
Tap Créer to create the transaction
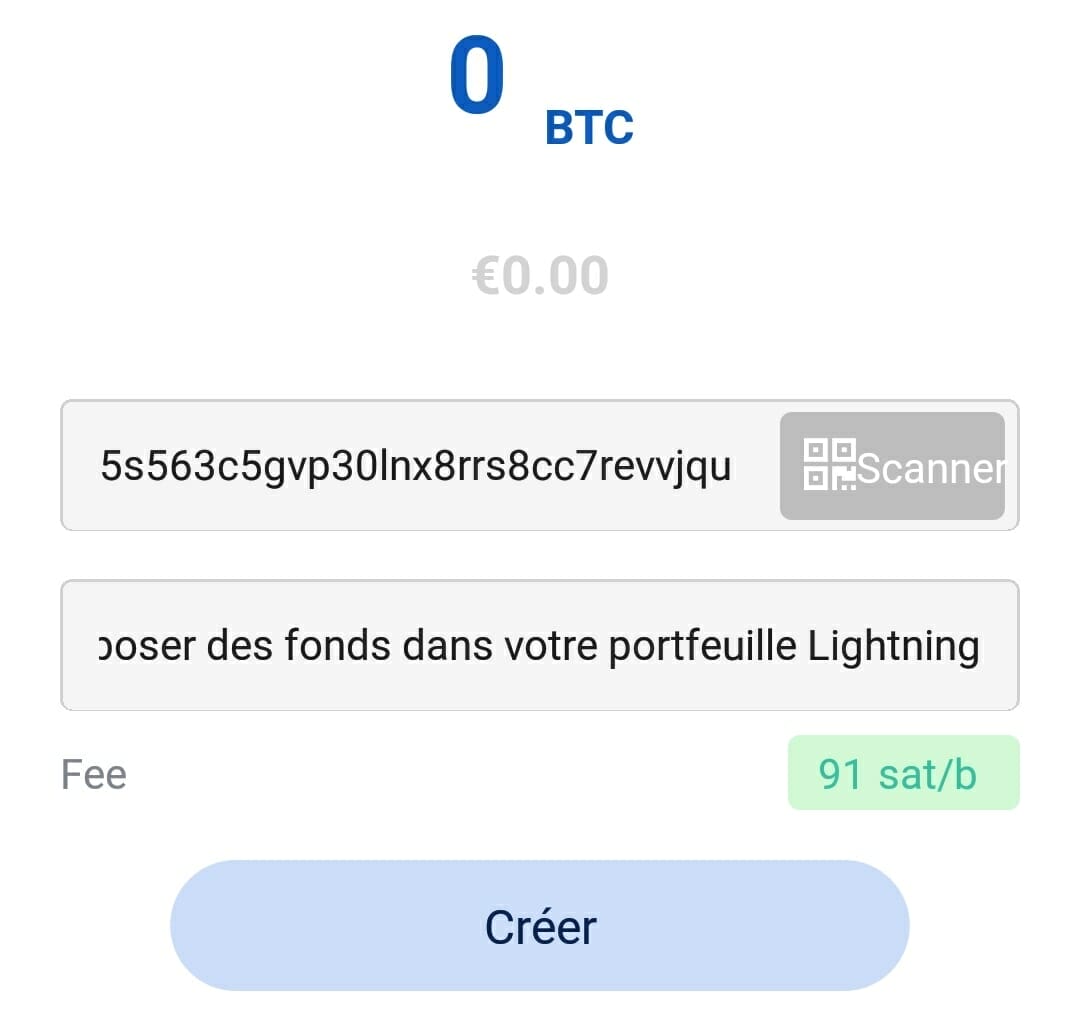539,926
